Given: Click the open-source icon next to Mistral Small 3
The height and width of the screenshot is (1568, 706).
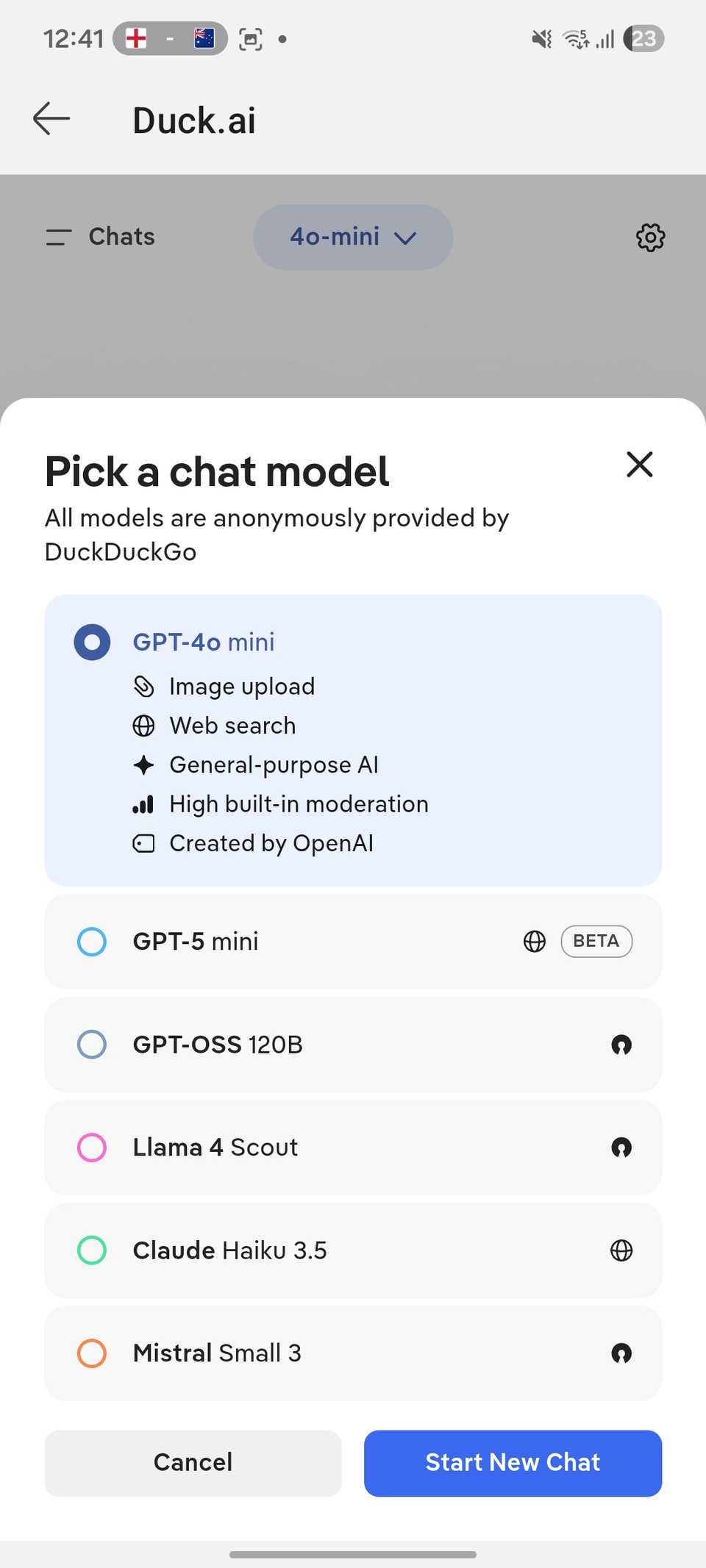Looking at the screenshot, I should [x=621, y=1353].
